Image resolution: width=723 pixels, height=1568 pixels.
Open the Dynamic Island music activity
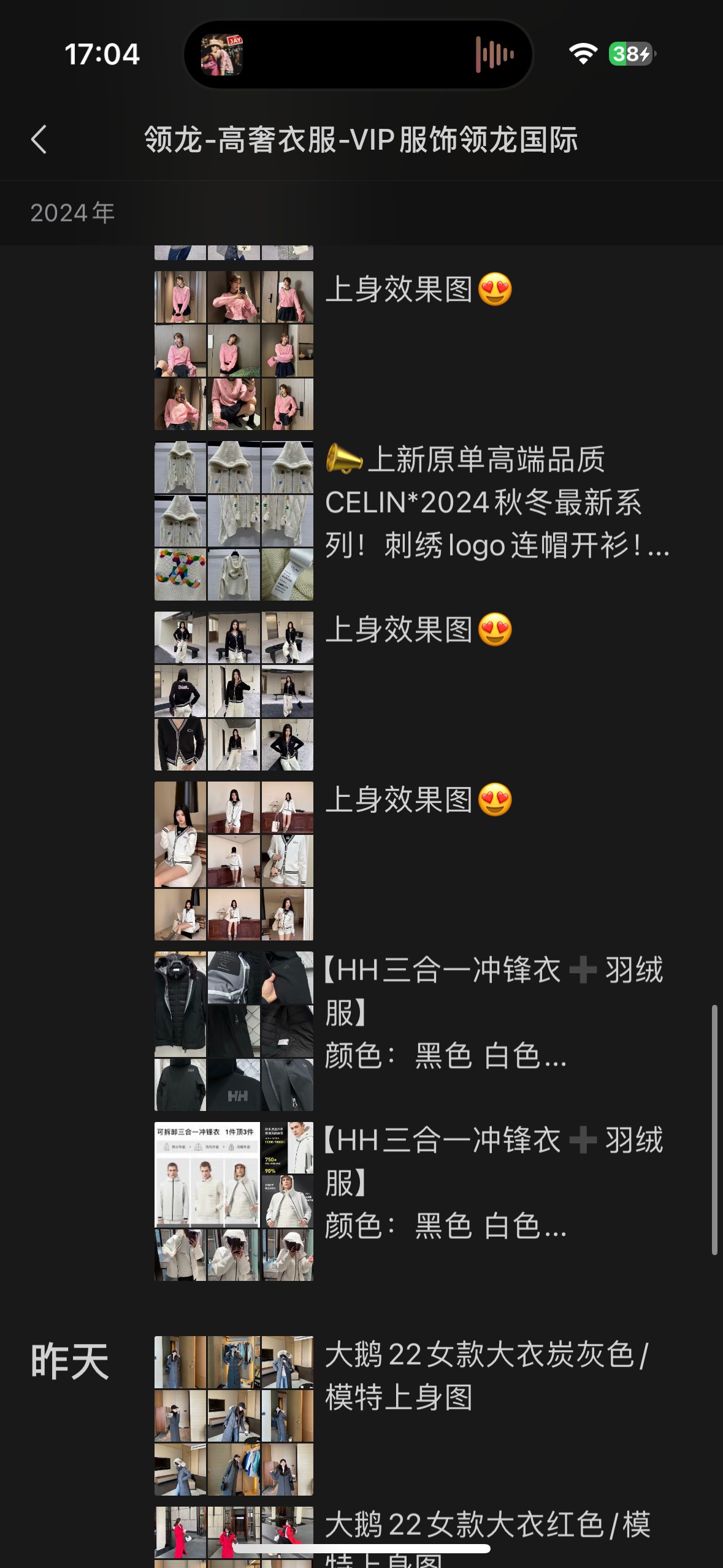tap(358, 55)
